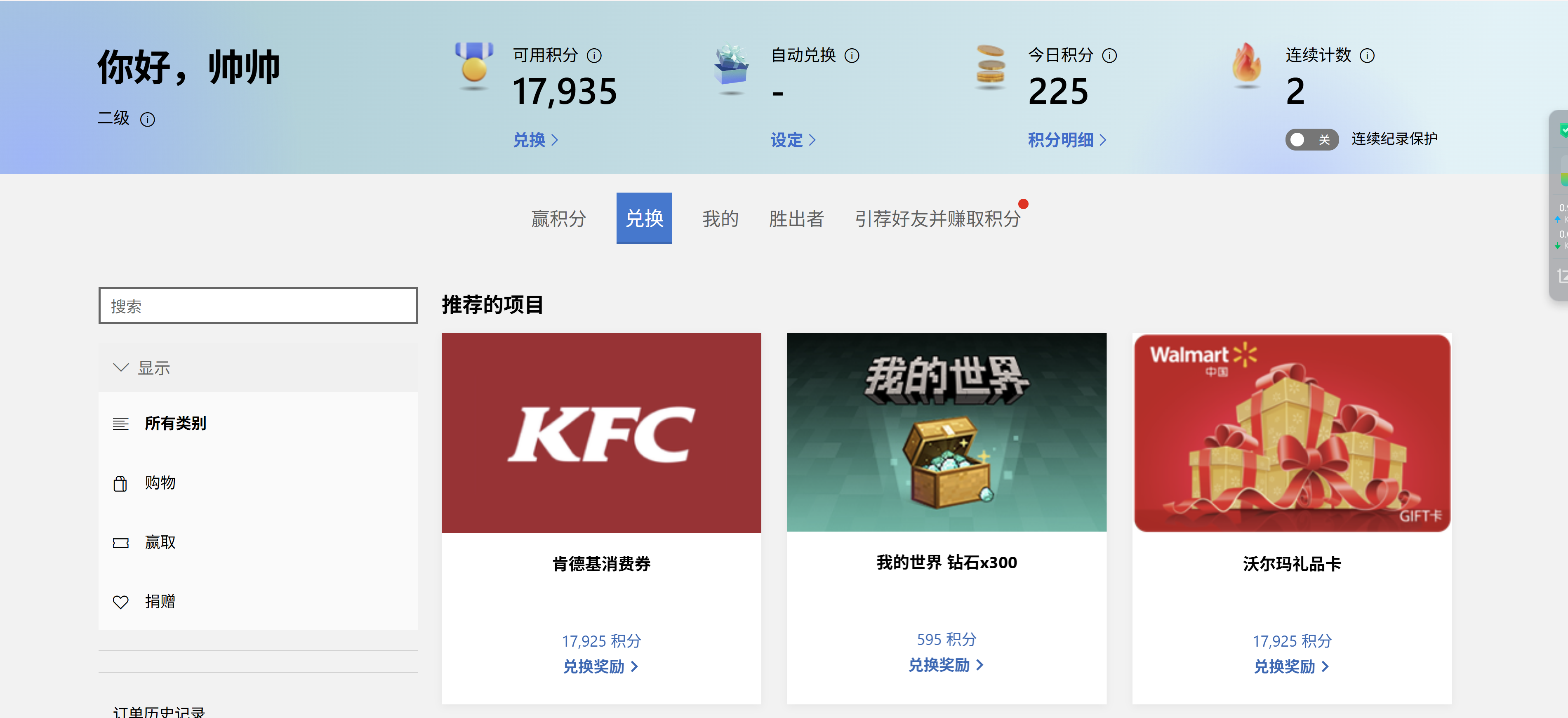This screenshot has width=1568, height=718.
Task: Tap the 兑换 link under 可用积分
Action: click(534, 140)
